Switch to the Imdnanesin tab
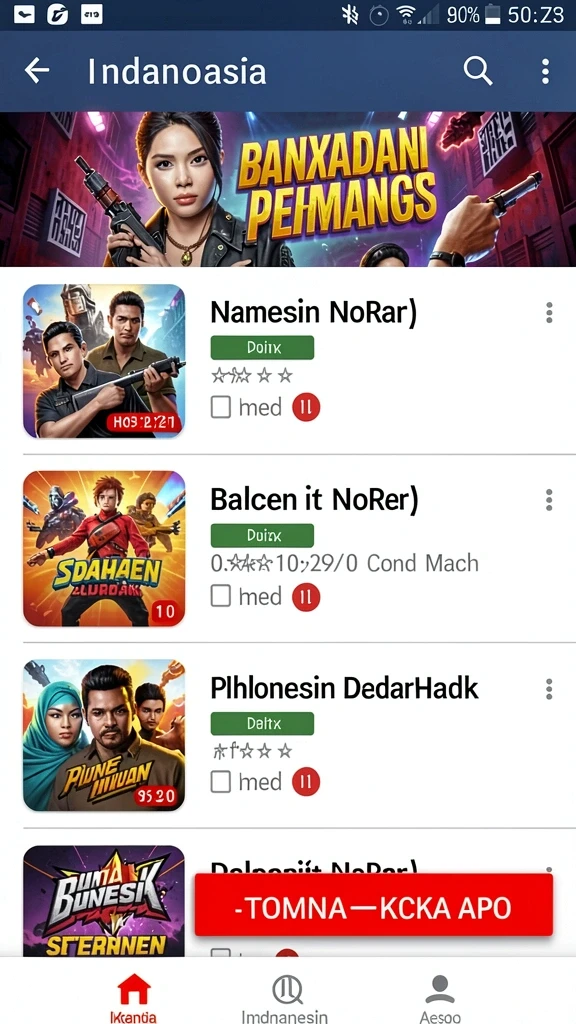This screenshot has width=576, height=1024. (285, 997)
